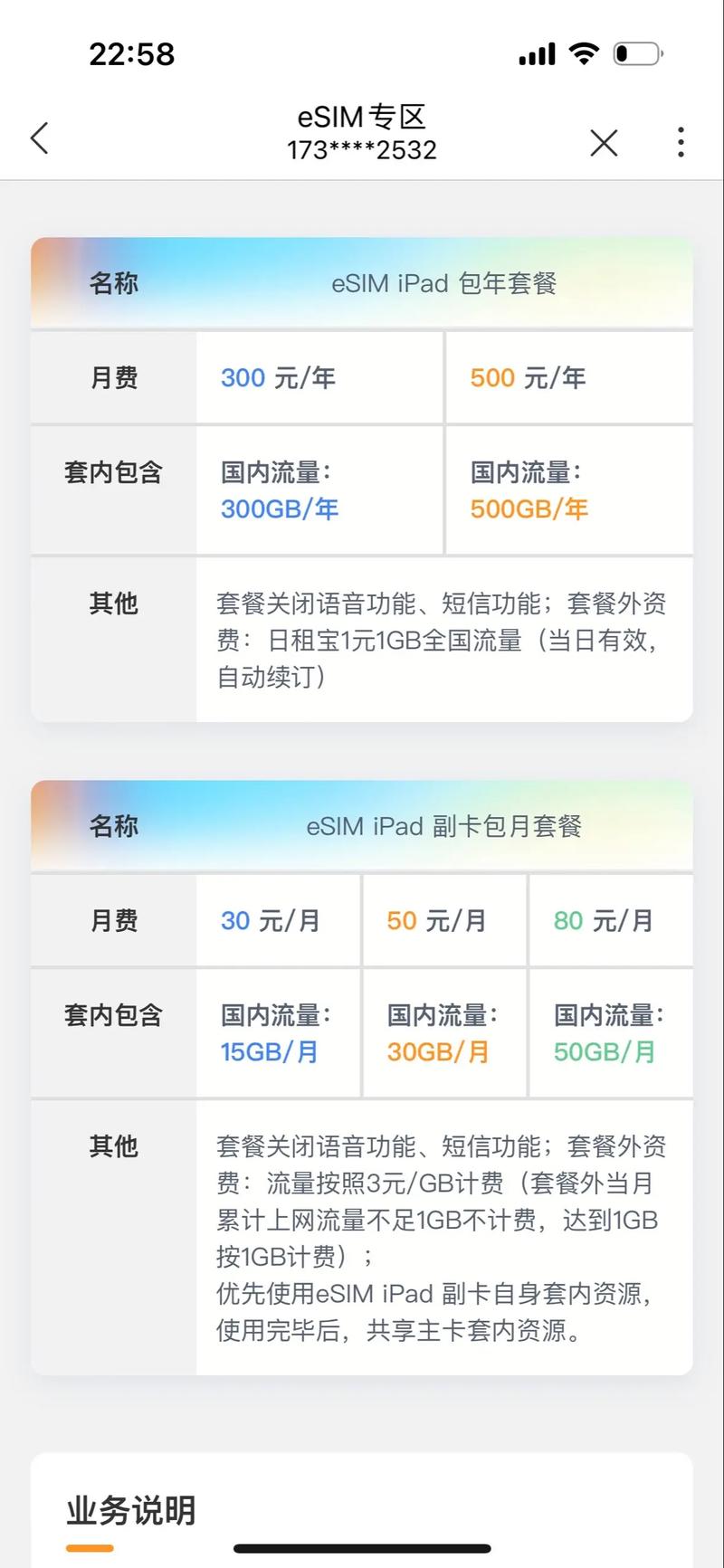Screen dimensions: 724x1568
Task: Close the eSIM专区 page
Action: (604, 142)
